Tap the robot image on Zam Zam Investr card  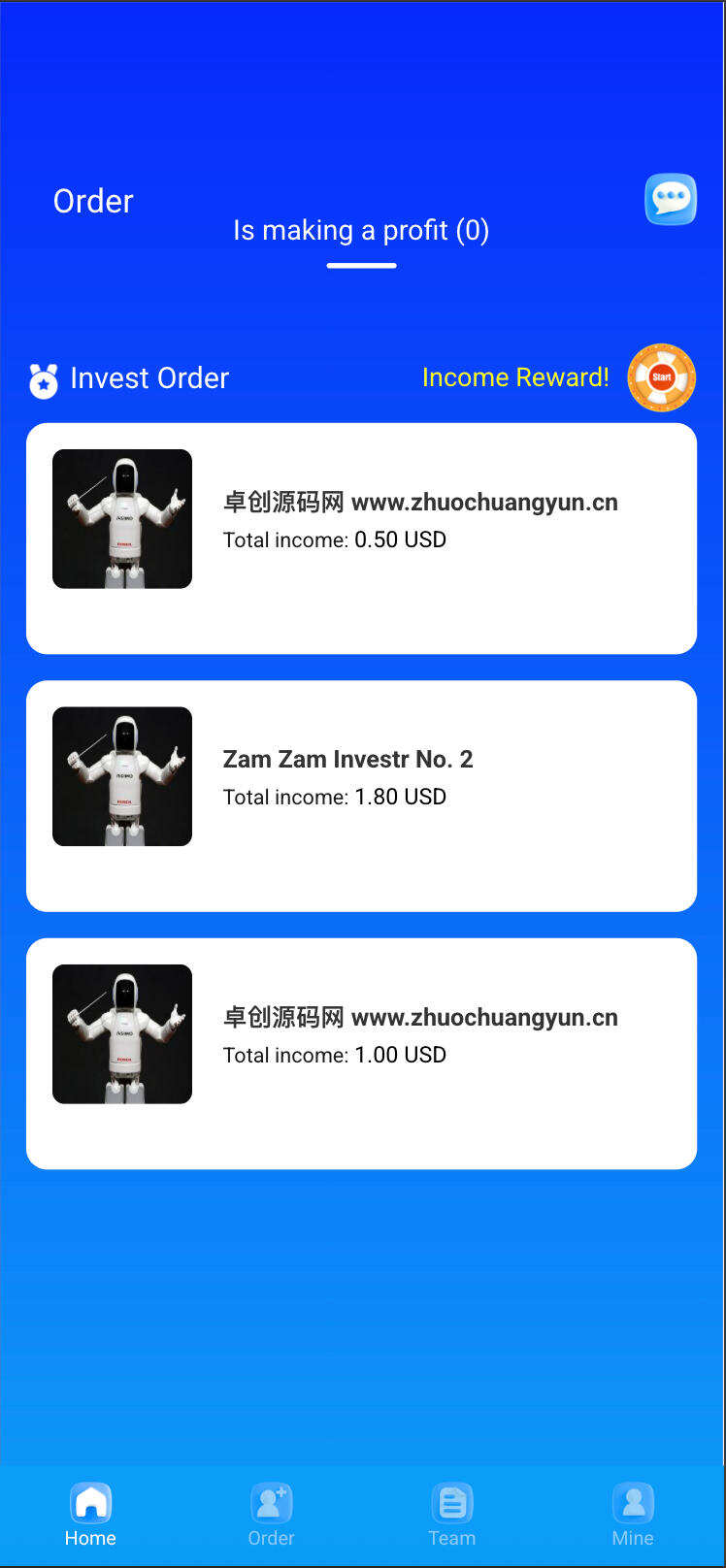122,775
